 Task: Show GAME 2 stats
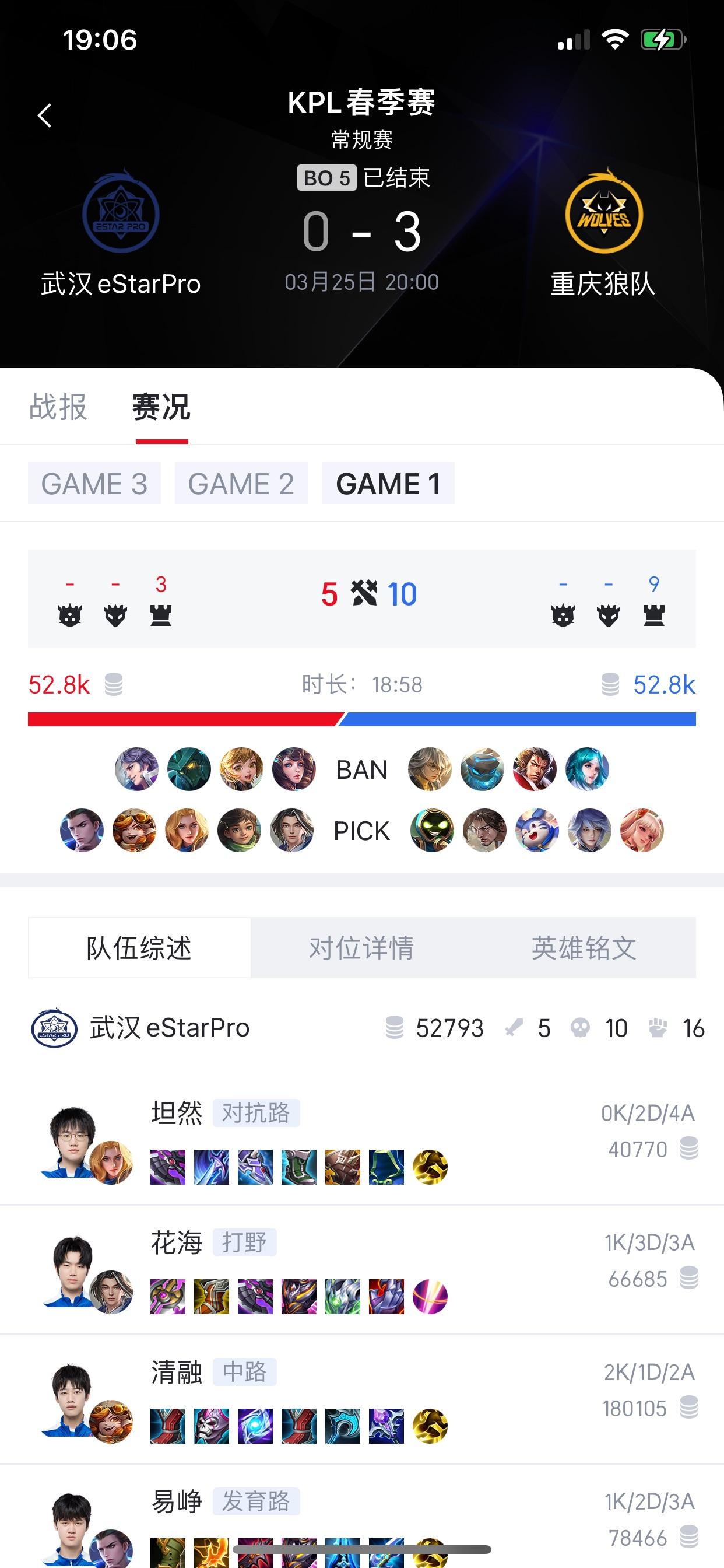(x=241, y=484)
